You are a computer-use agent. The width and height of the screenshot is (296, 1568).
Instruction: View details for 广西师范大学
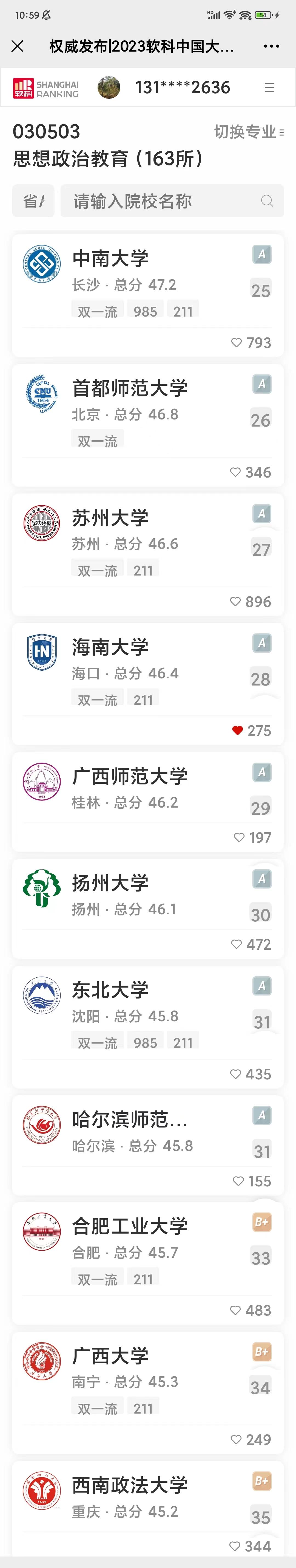click(x=129, y=777)
